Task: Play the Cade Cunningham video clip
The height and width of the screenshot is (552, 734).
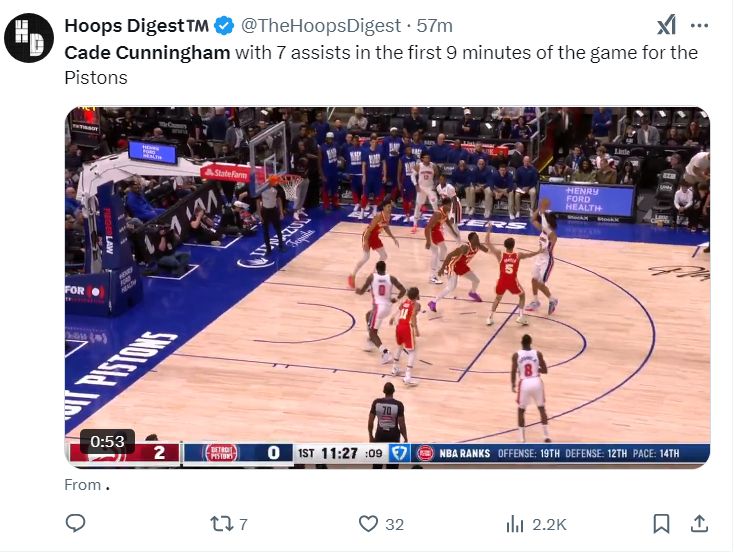Action: [387, 287]
